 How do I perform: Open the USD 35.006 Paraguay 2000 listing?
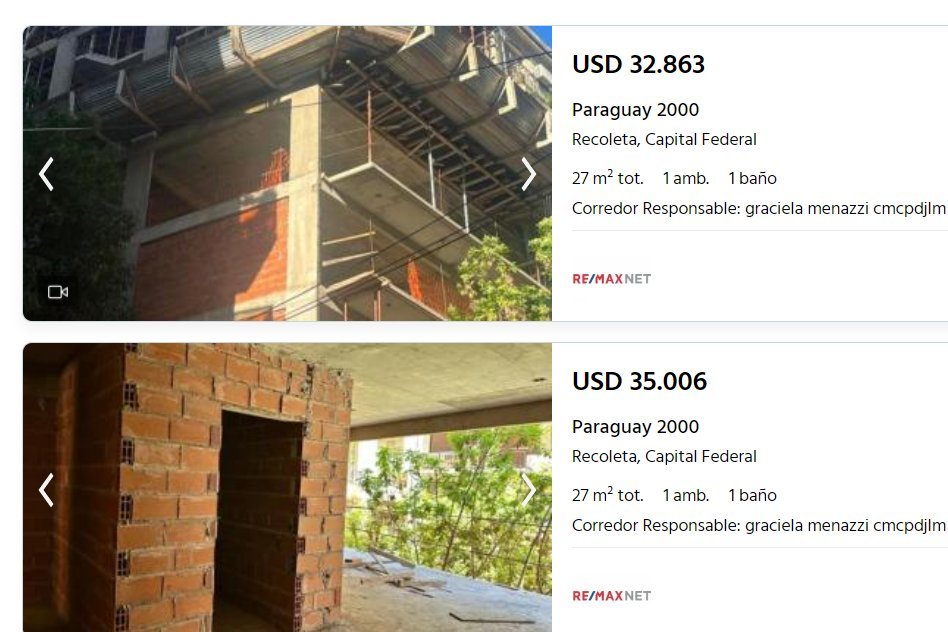(x=636, y=427)
